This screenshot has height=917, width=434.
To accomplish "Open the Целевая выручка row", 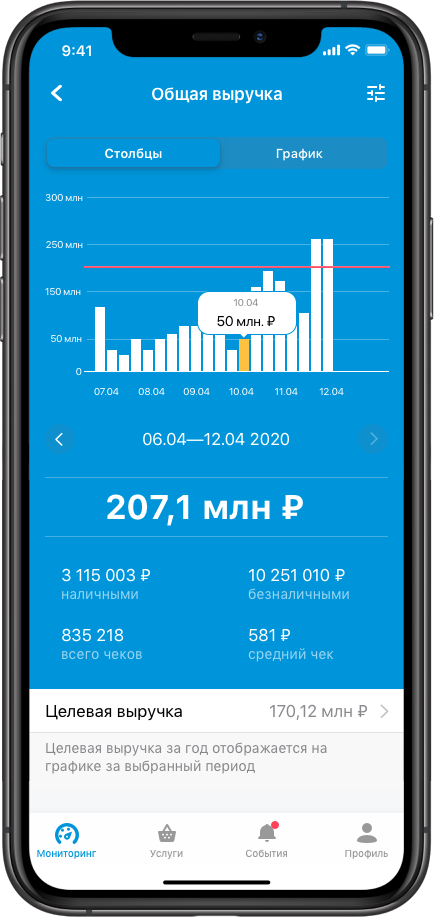I will coord(217,711).
